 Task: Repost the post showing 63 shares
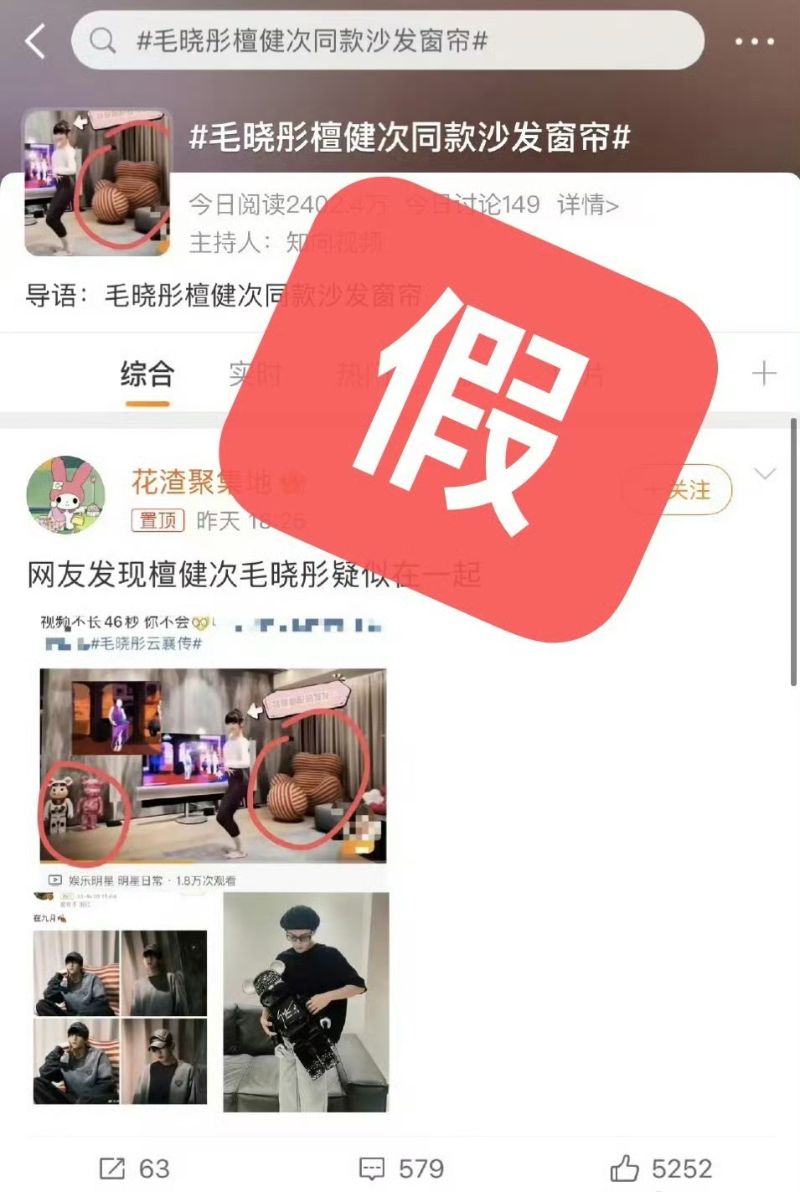click(x=135, y=1167)
